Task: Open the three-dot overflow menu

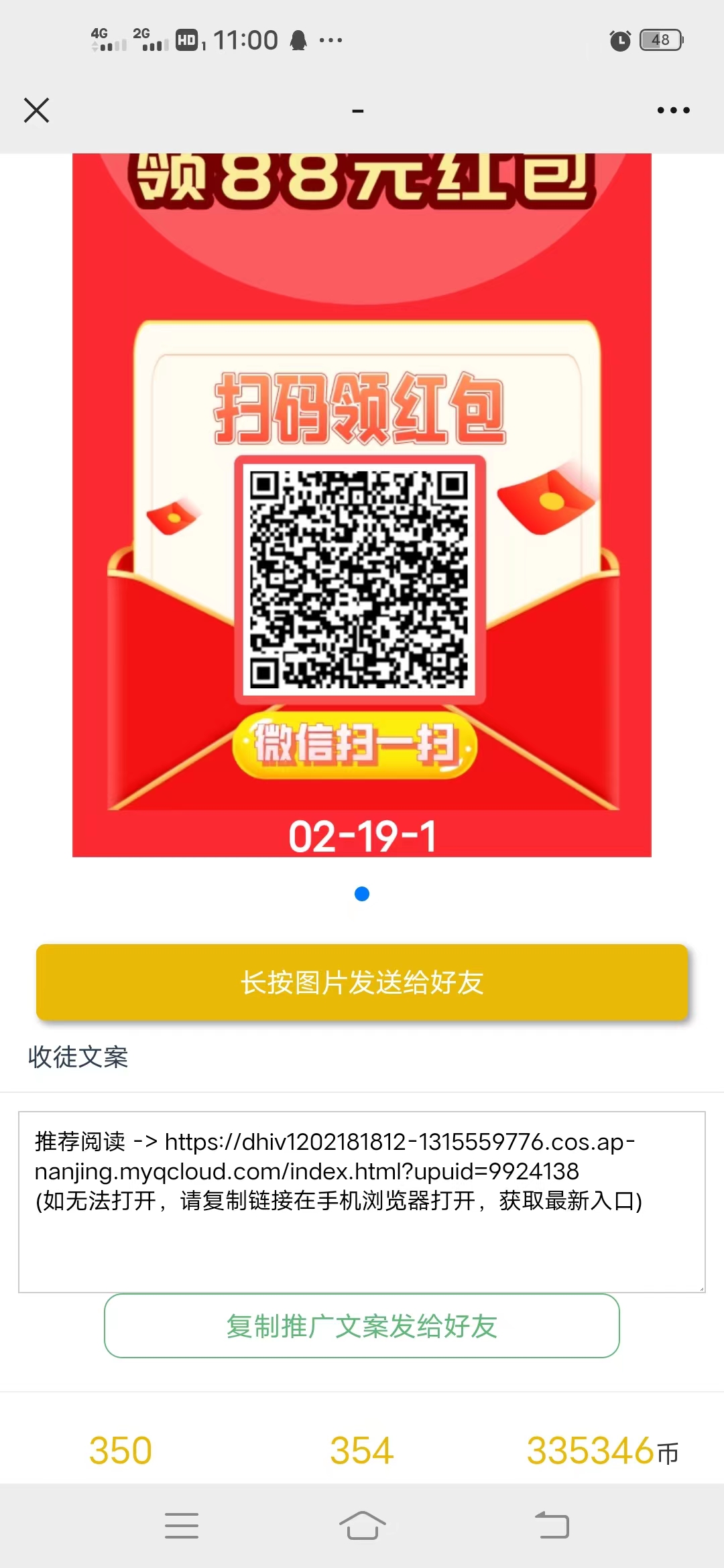Action: [673, 111]
